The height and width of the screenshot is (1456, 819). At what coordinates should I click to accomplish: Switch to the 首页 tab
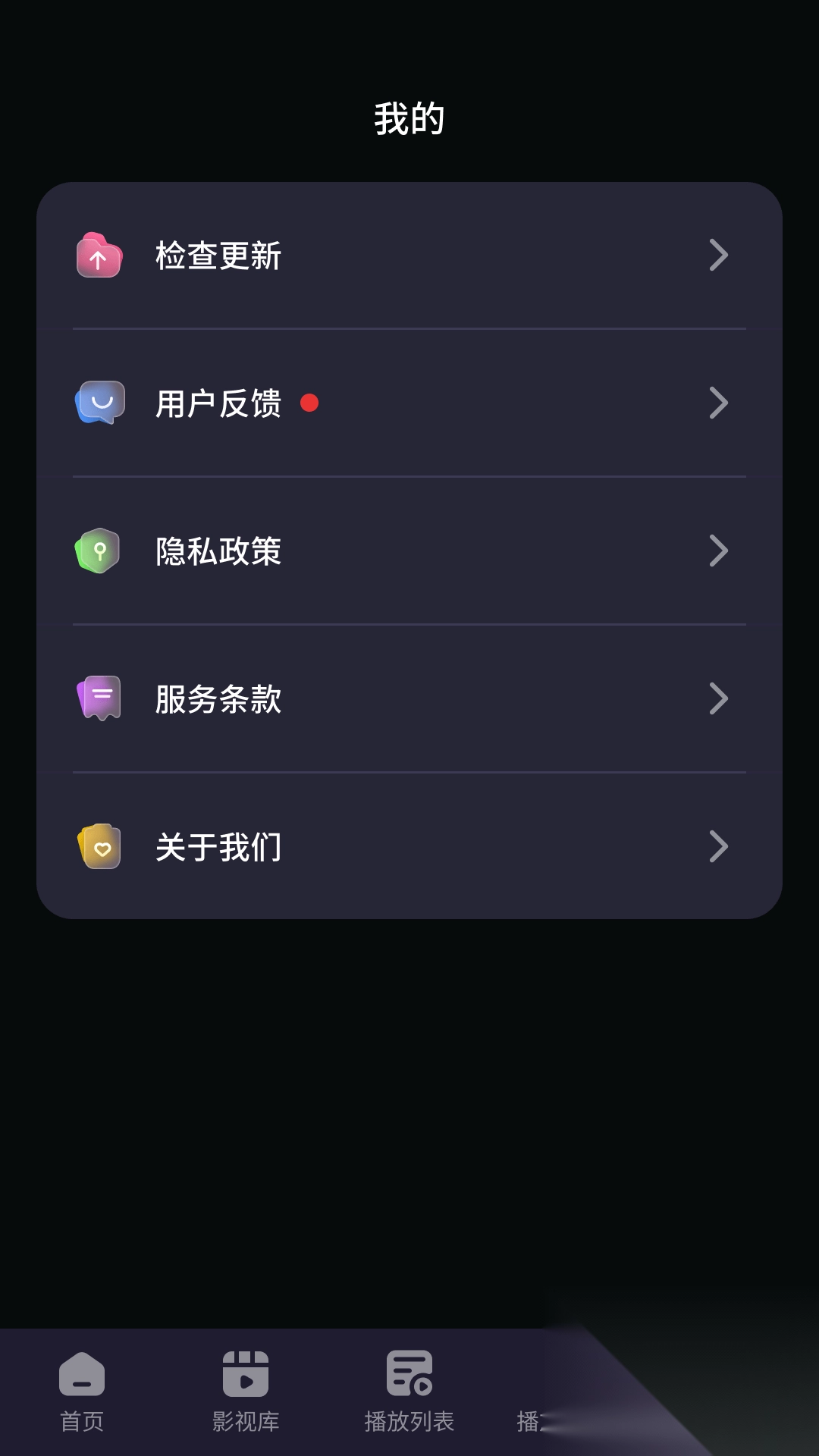coord(81,1392)
